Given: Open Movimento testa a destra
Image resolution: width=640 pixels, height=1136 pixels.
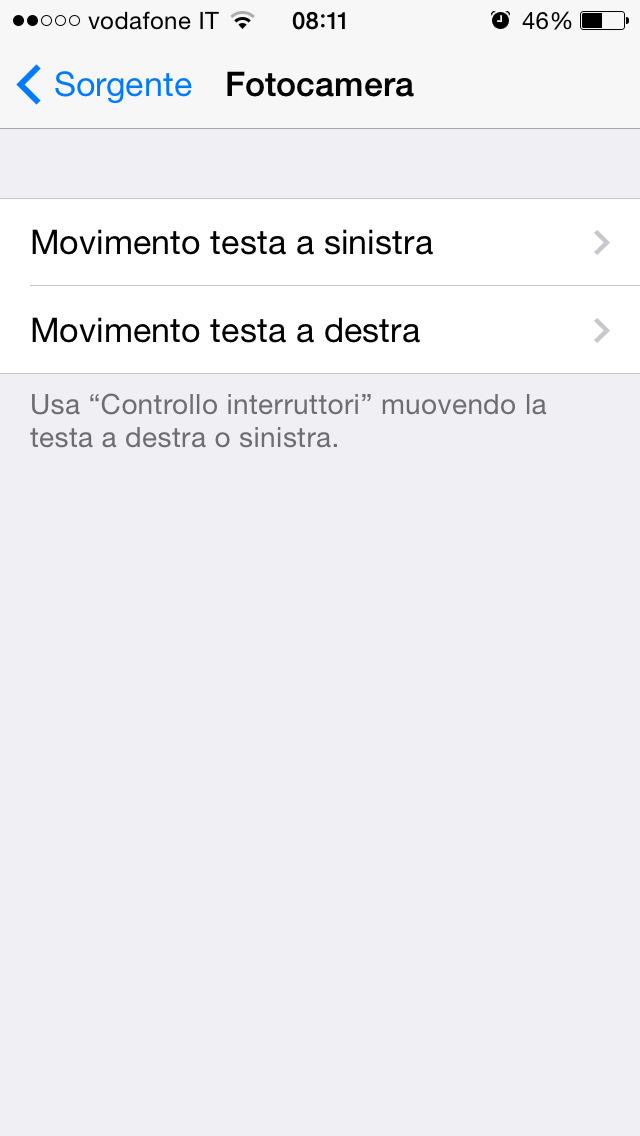Looking at the screenshot, I should (320, 331).
